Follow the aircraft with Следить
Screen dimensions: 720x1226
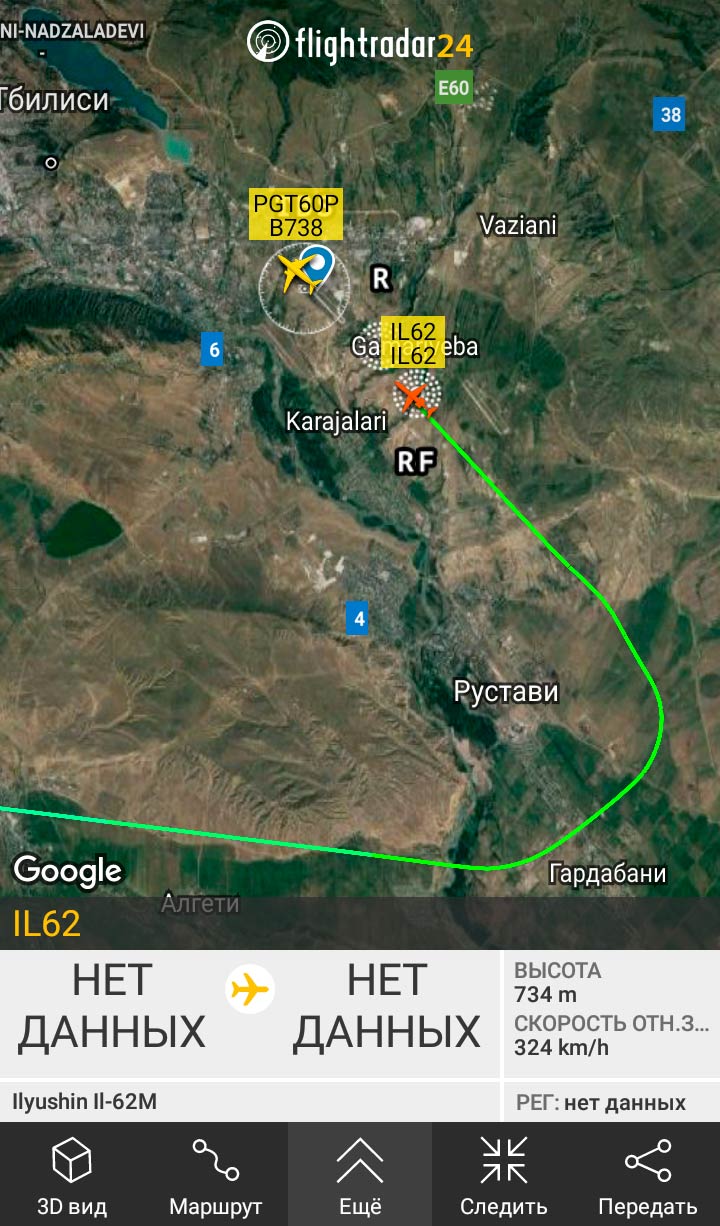pyautogui.click(x=504, y=1175)
